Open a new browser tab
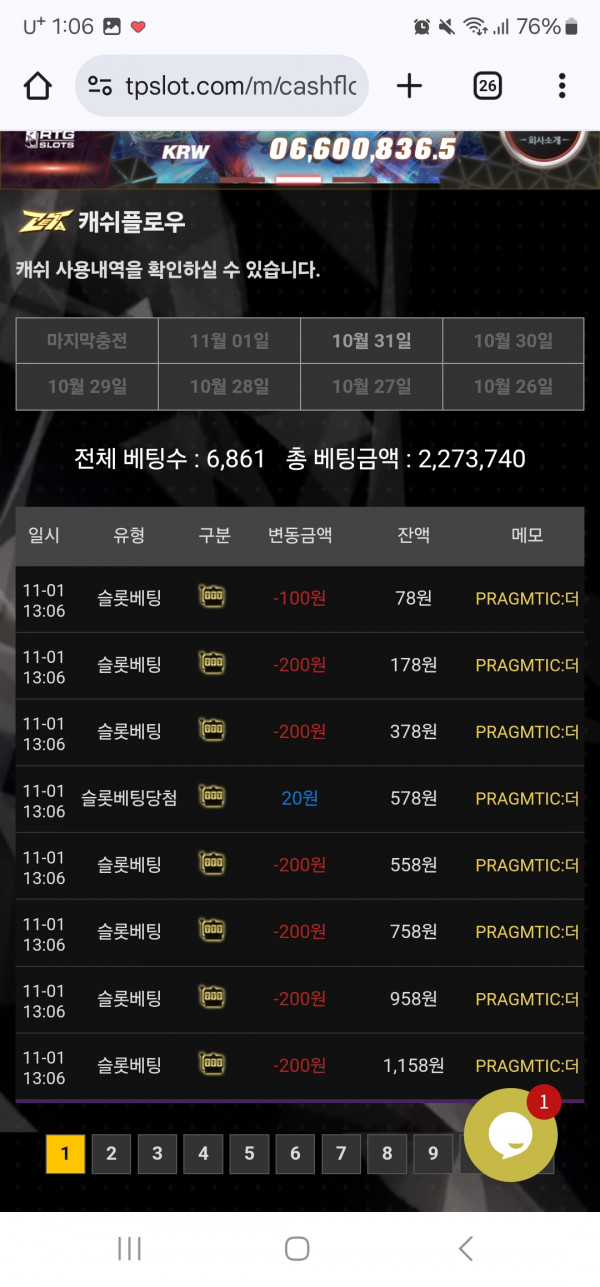600x1287 pixels. (x=409, y=86)
